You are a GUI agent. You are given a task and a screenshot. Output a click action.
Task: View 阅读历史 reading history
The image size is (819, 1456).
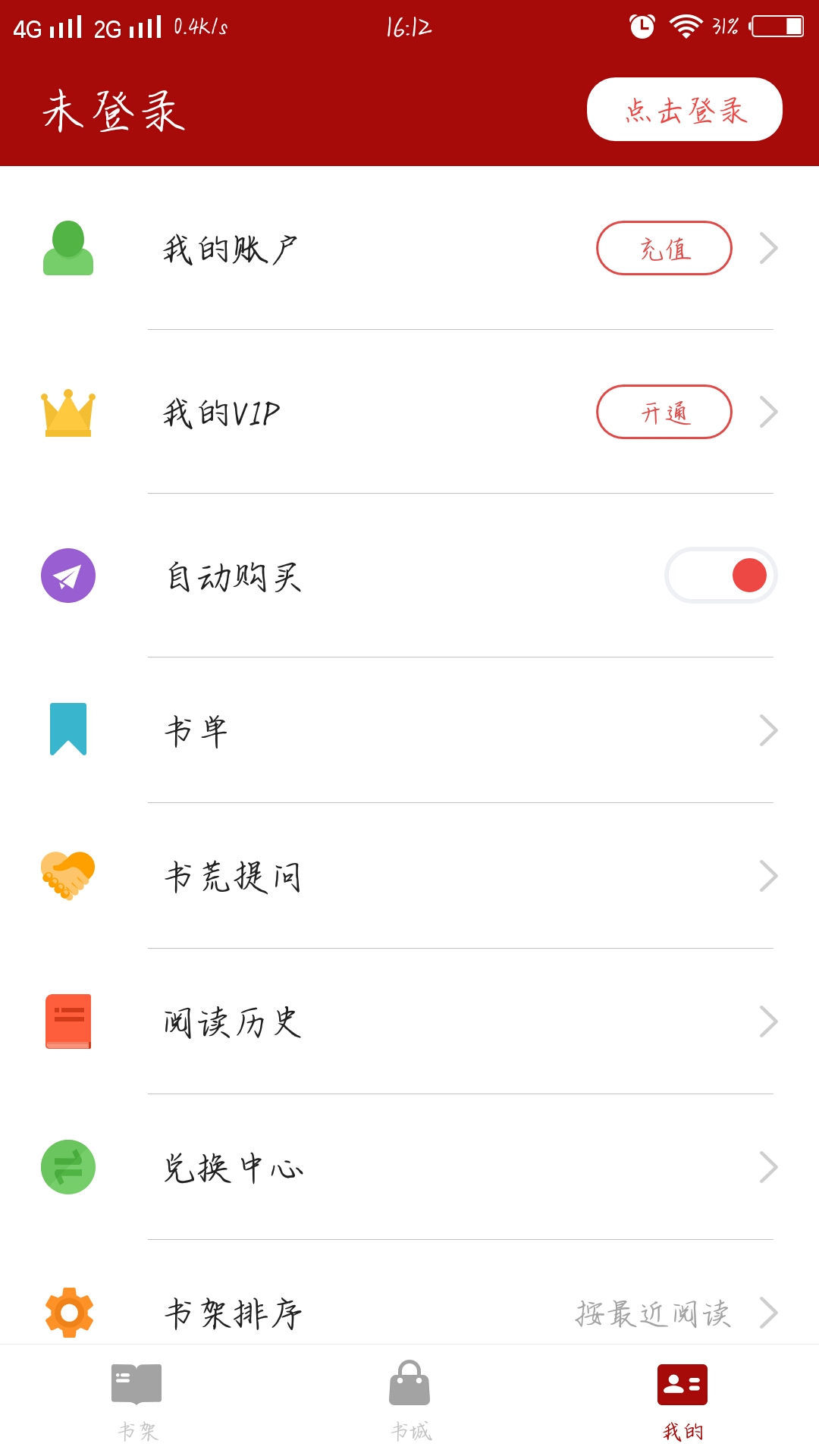(x=409, y=1021)
